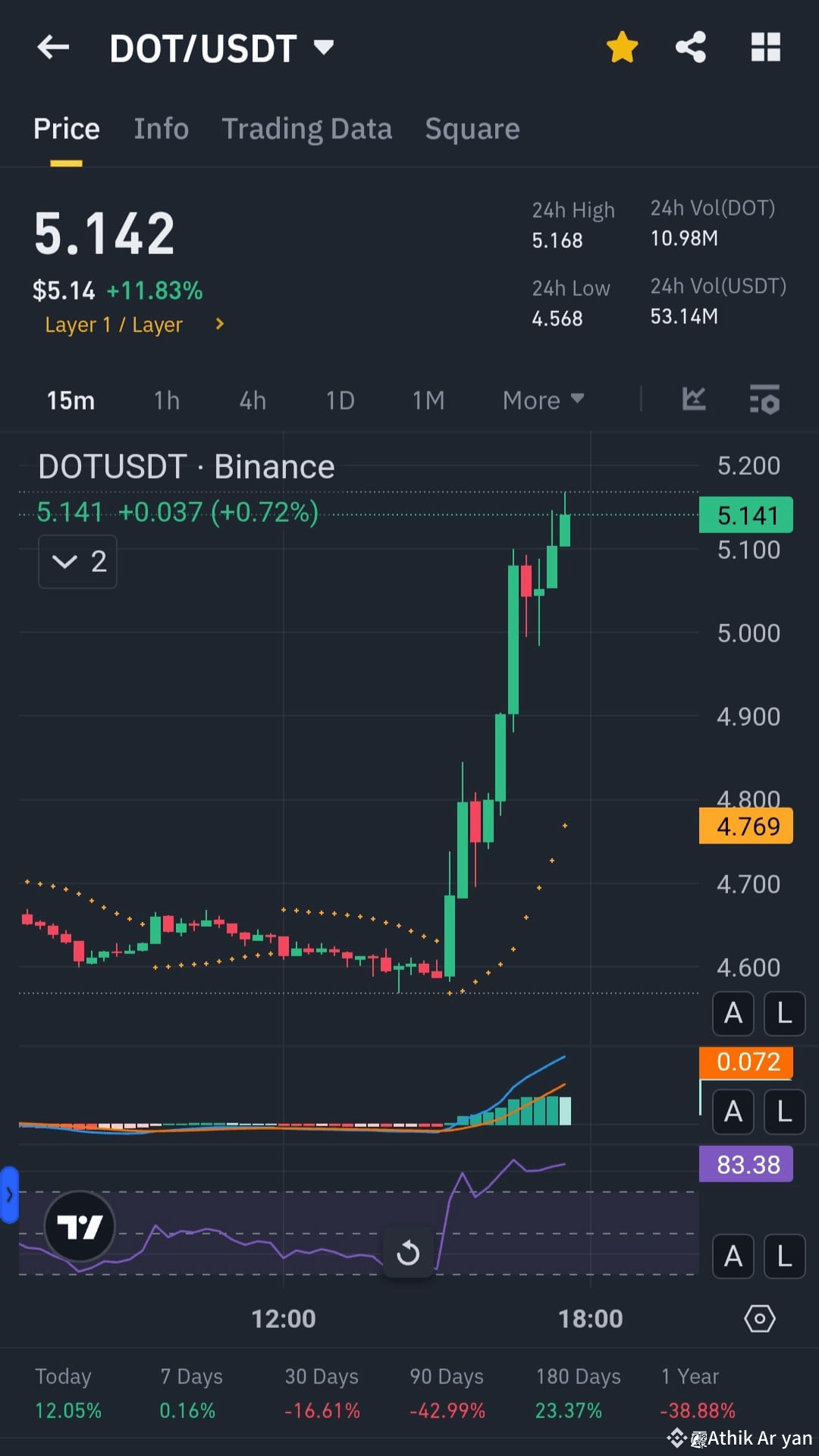Collapse the indicator list with the chevron 2

pyautogui.click(x=77, y=561)
